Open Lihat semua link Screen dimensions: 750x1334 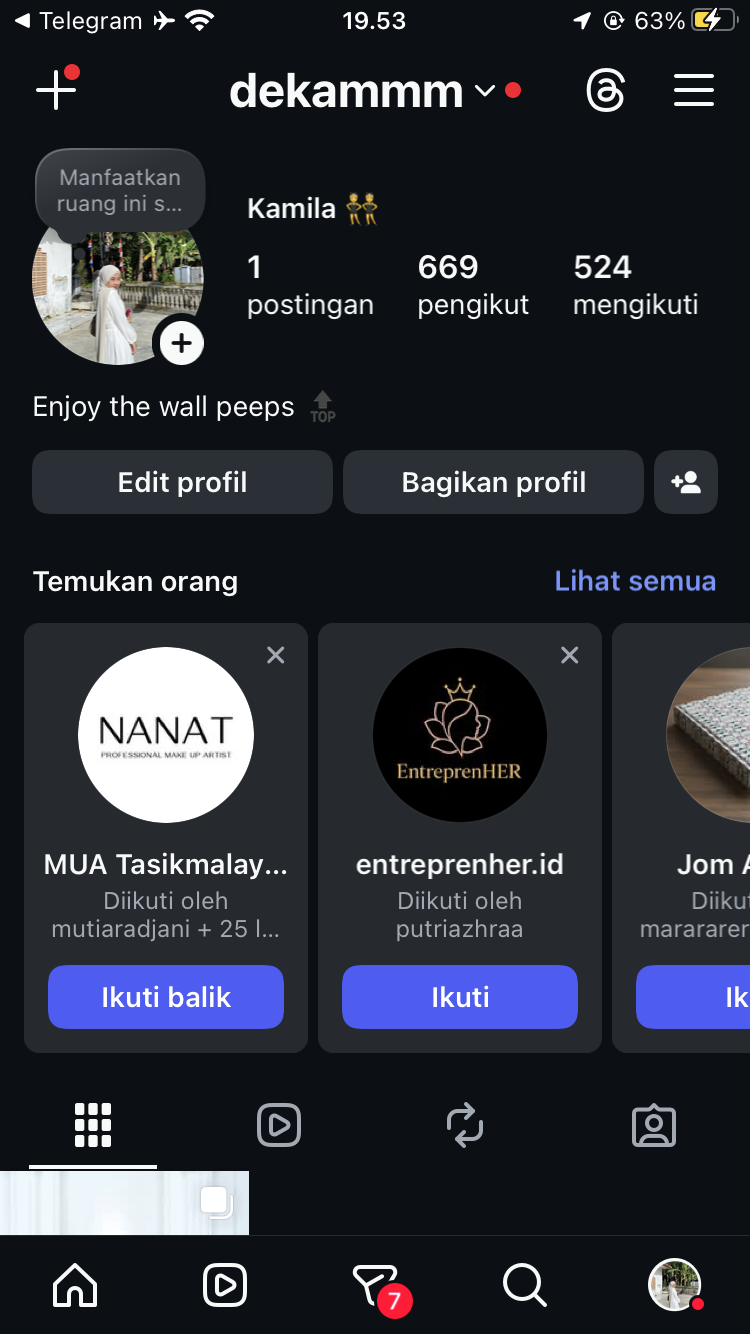(x=635, y=581)
